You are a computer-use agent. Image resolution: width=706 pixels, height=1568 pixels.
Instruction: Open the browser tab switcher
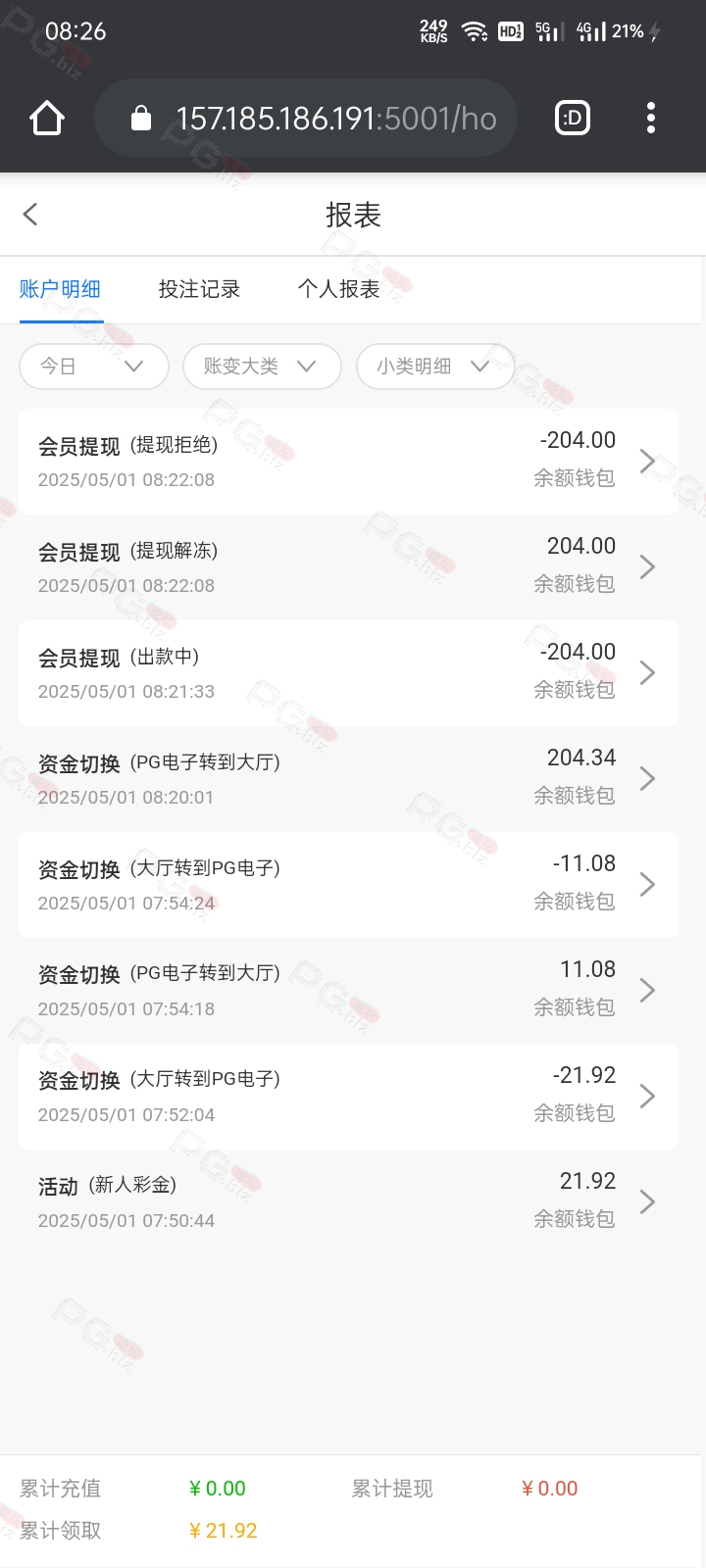click(x=573, y=119)
